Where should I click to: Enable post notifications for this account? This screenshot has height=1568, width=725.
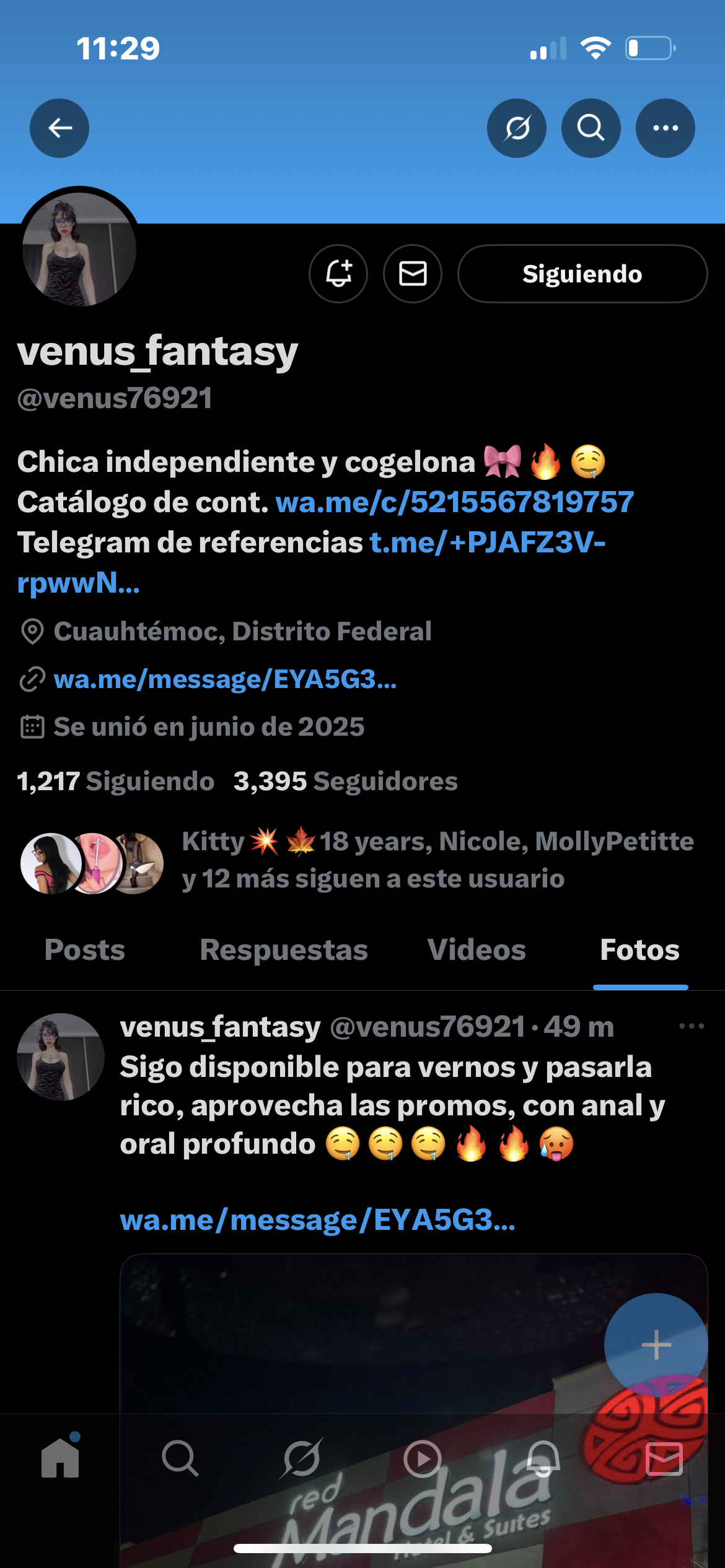(x=338, y=274)
